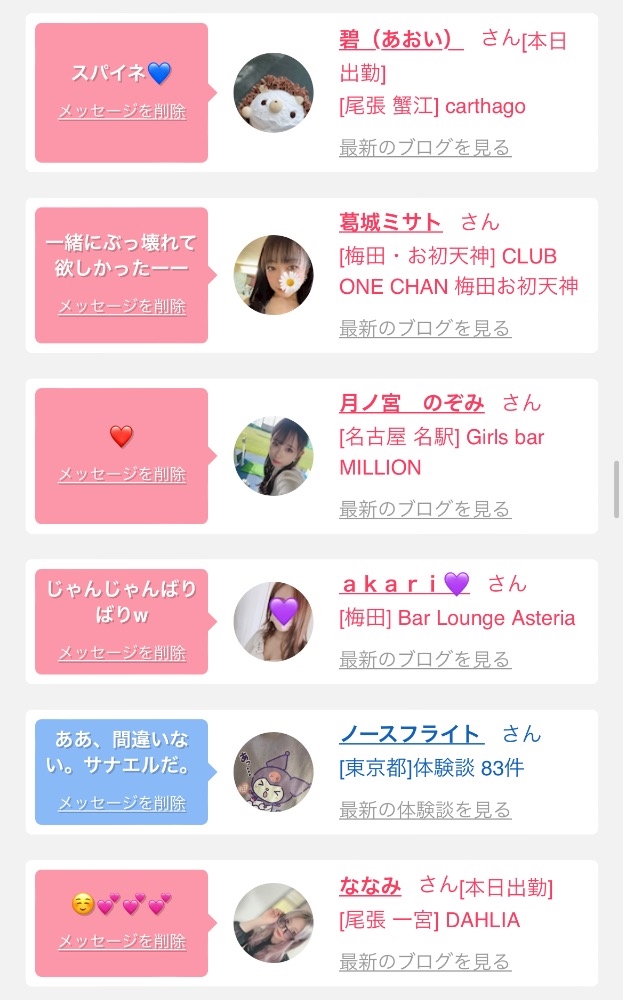Tap 葛城ミサト's avatar photo
This screenshot has height=1000, width=623.
pyautogui.click(x=273, y=275)
